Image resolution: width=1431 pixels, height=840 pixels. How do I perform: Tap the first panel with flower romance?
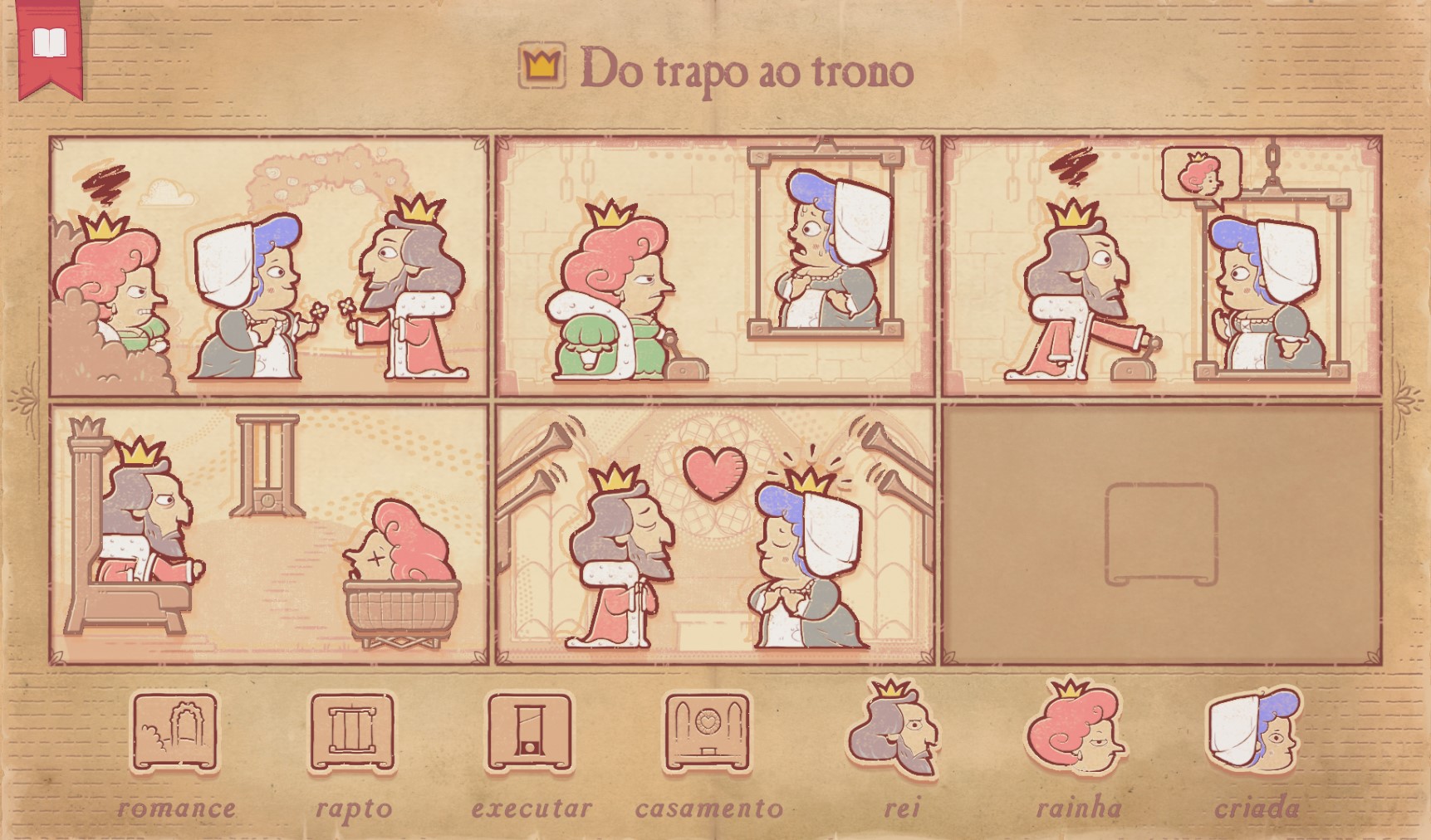(x=269, y=267)
